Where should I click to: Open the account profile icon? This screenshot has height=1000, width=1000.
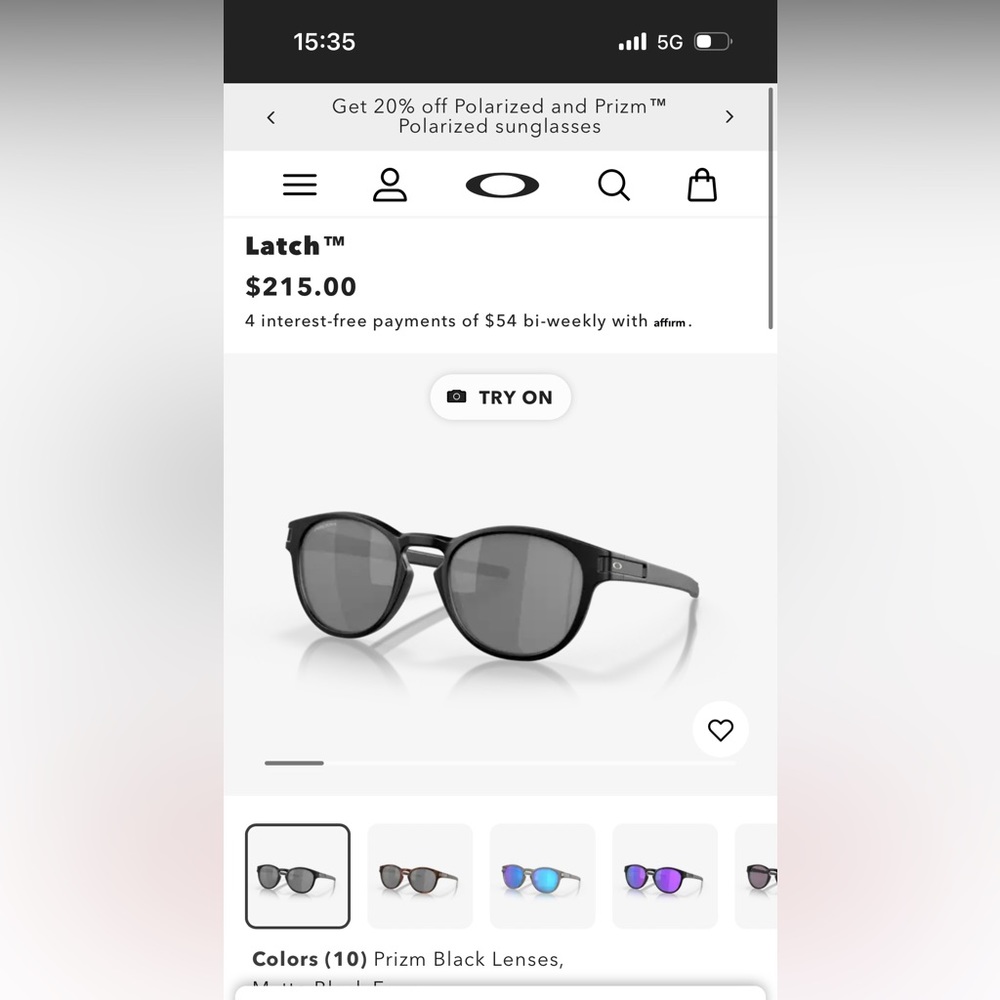[x=390, y=185]
